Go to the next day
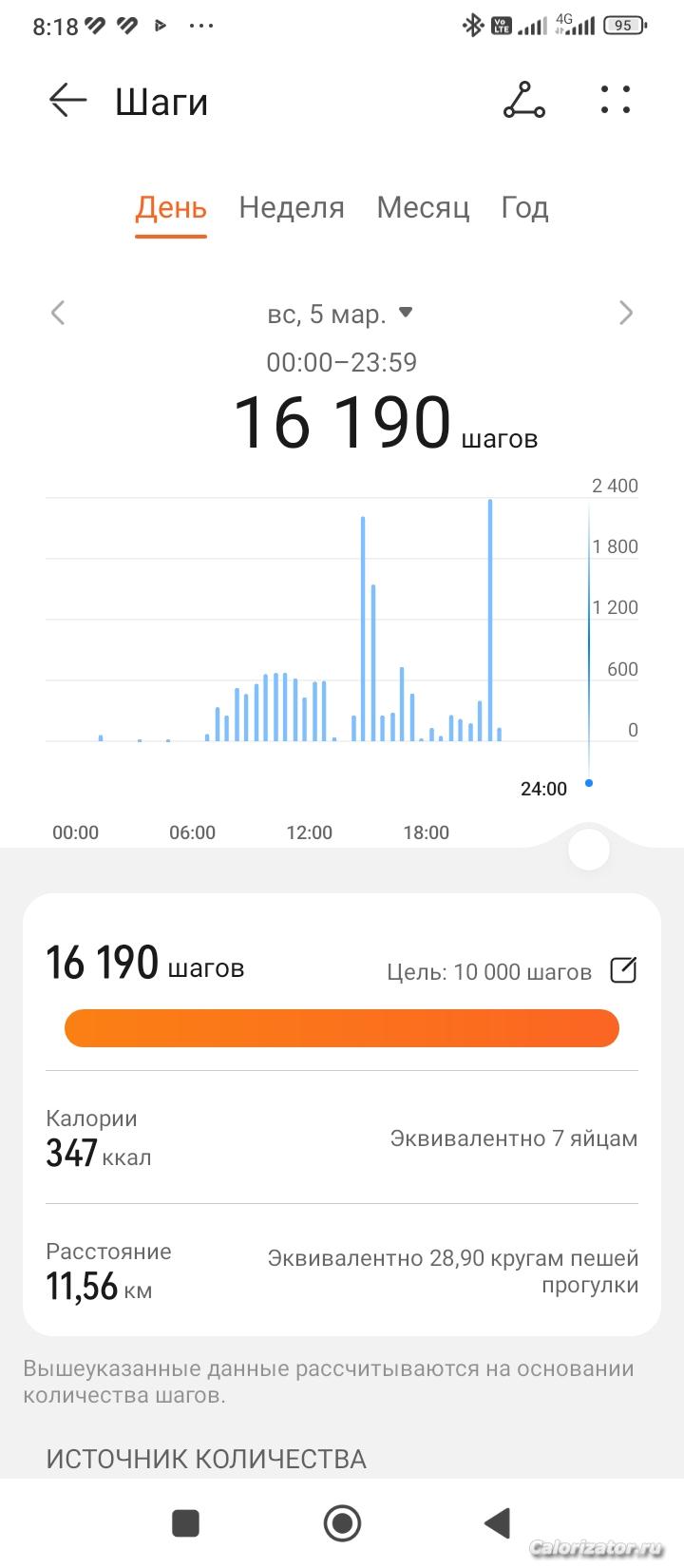 [625, 313]
